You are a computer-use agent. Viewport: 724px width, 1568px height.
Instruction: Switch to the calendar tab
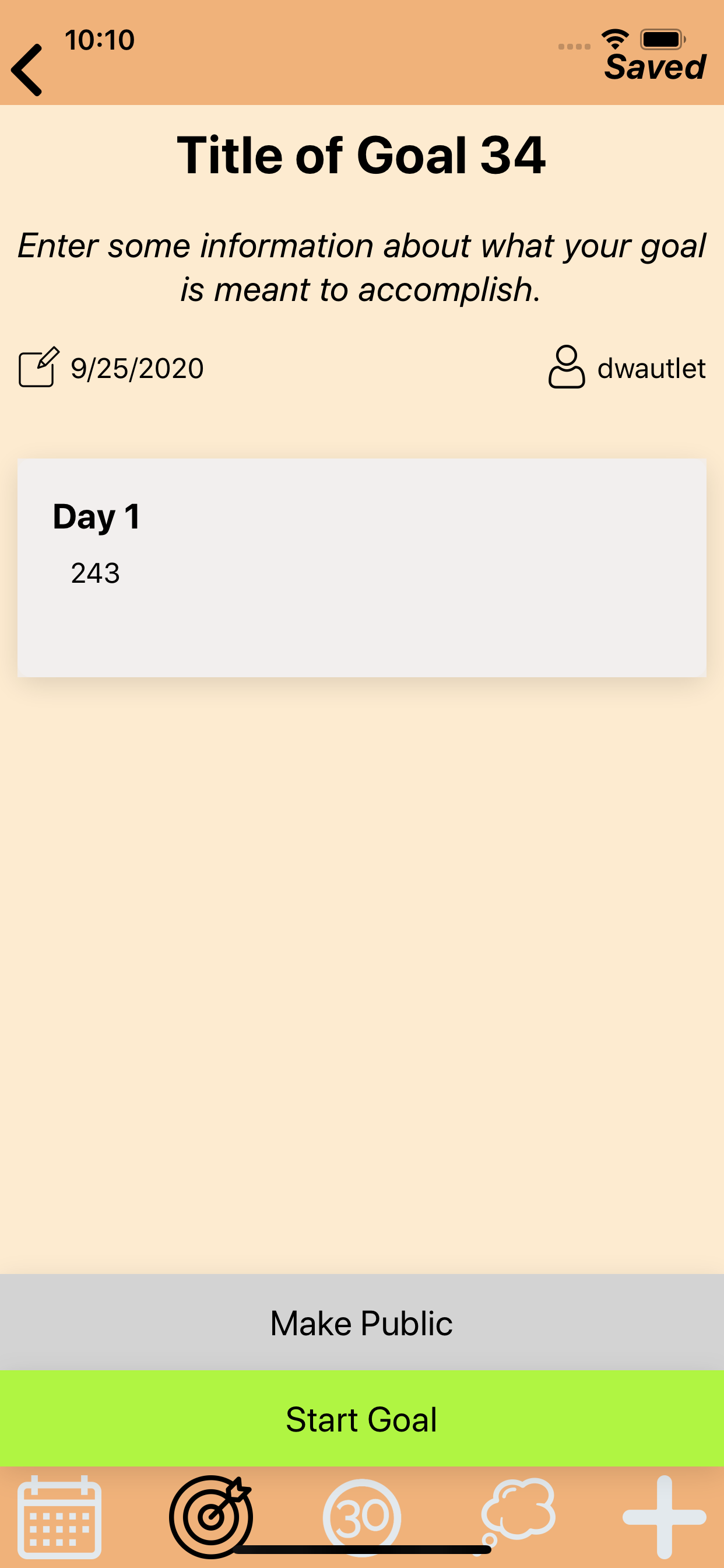(59, 1515)
